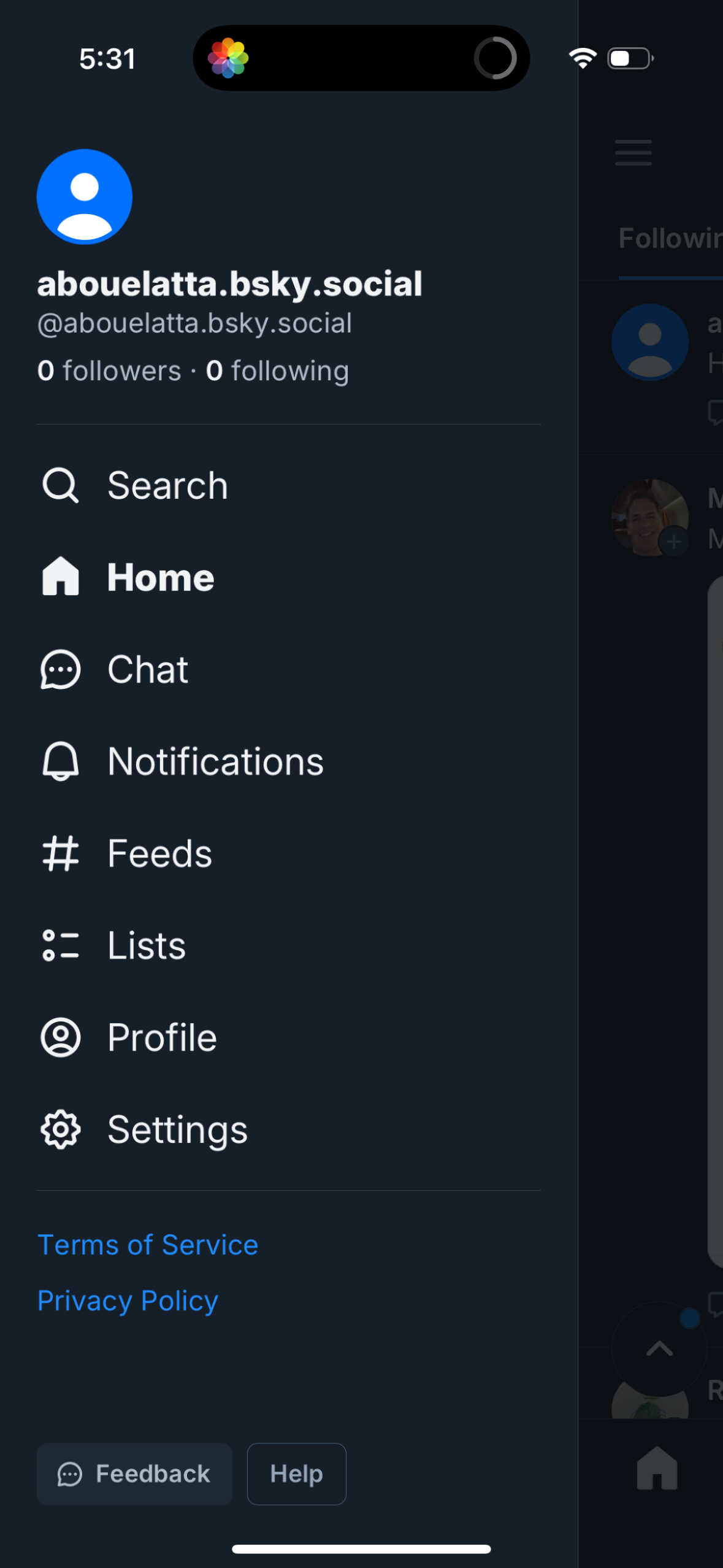Tap the blue profile avatar
The height and width of the screenshot is (1568, 723).
84,196
